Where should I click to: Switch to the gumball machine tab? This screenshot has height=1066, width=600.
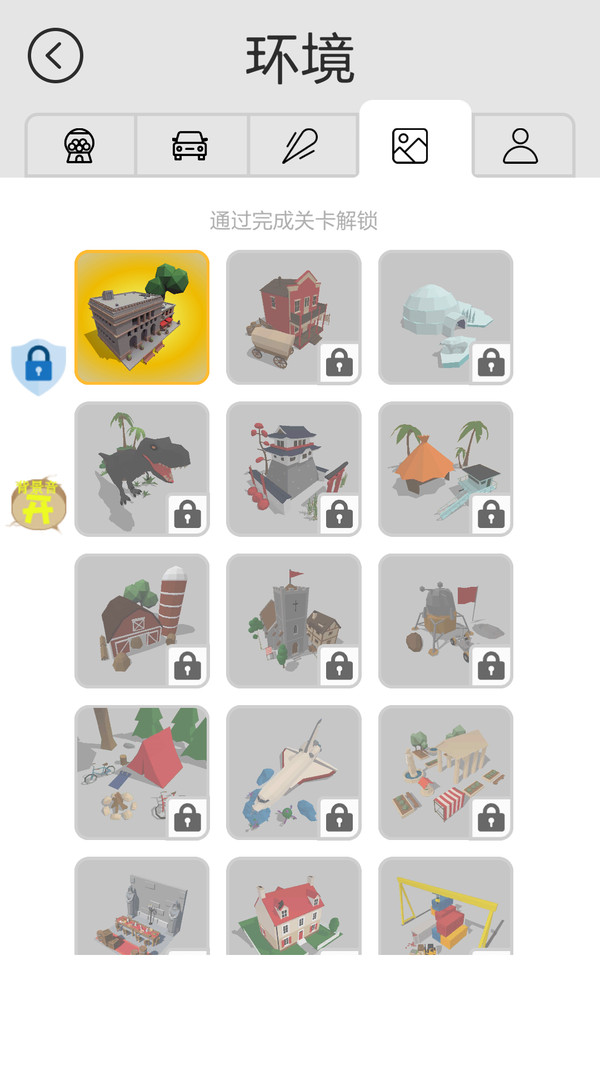click(80, 146)
